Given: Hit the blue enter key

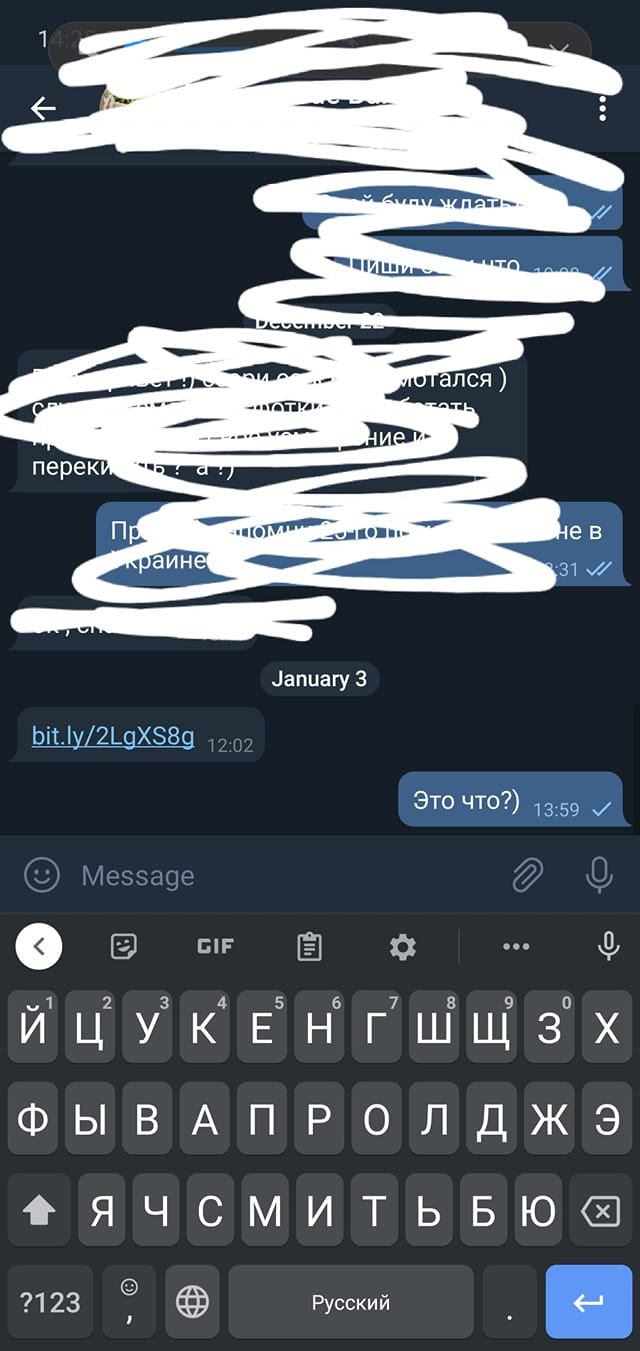Looking at the screenshot, I should coord(589,1302).
